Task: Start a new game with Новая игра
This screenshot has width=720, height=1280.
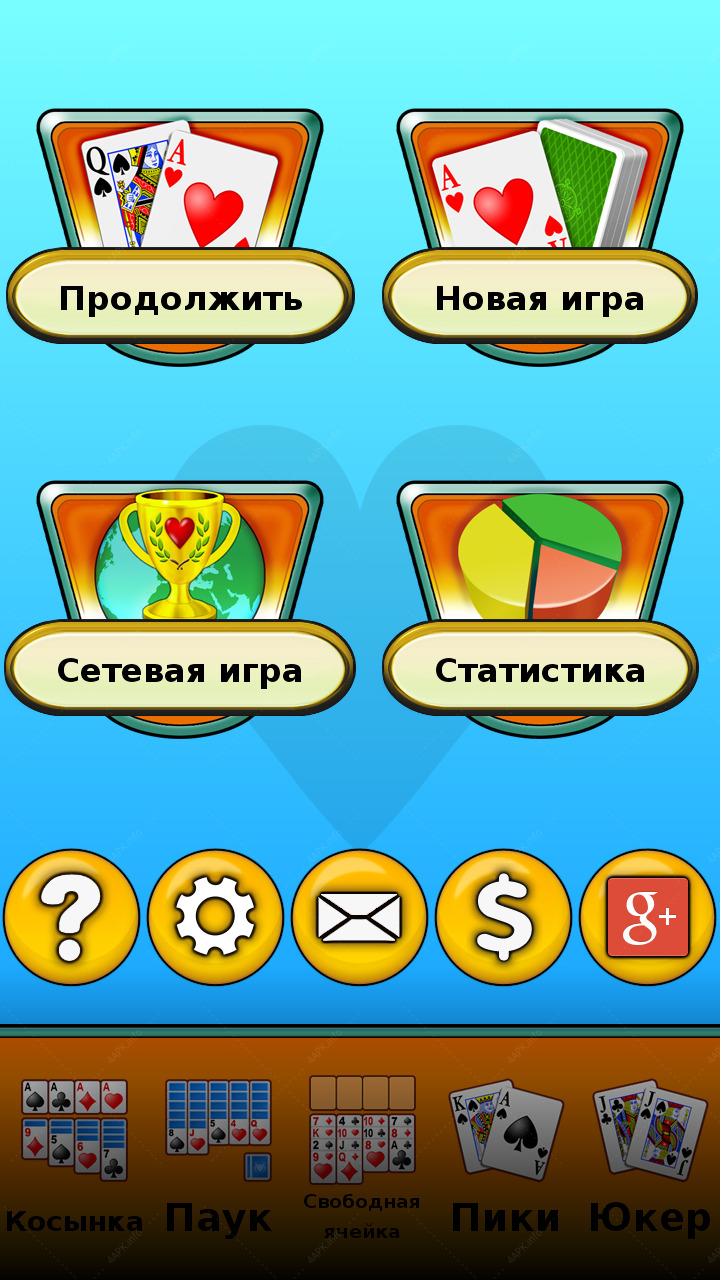Action: (x=540, y=297)
